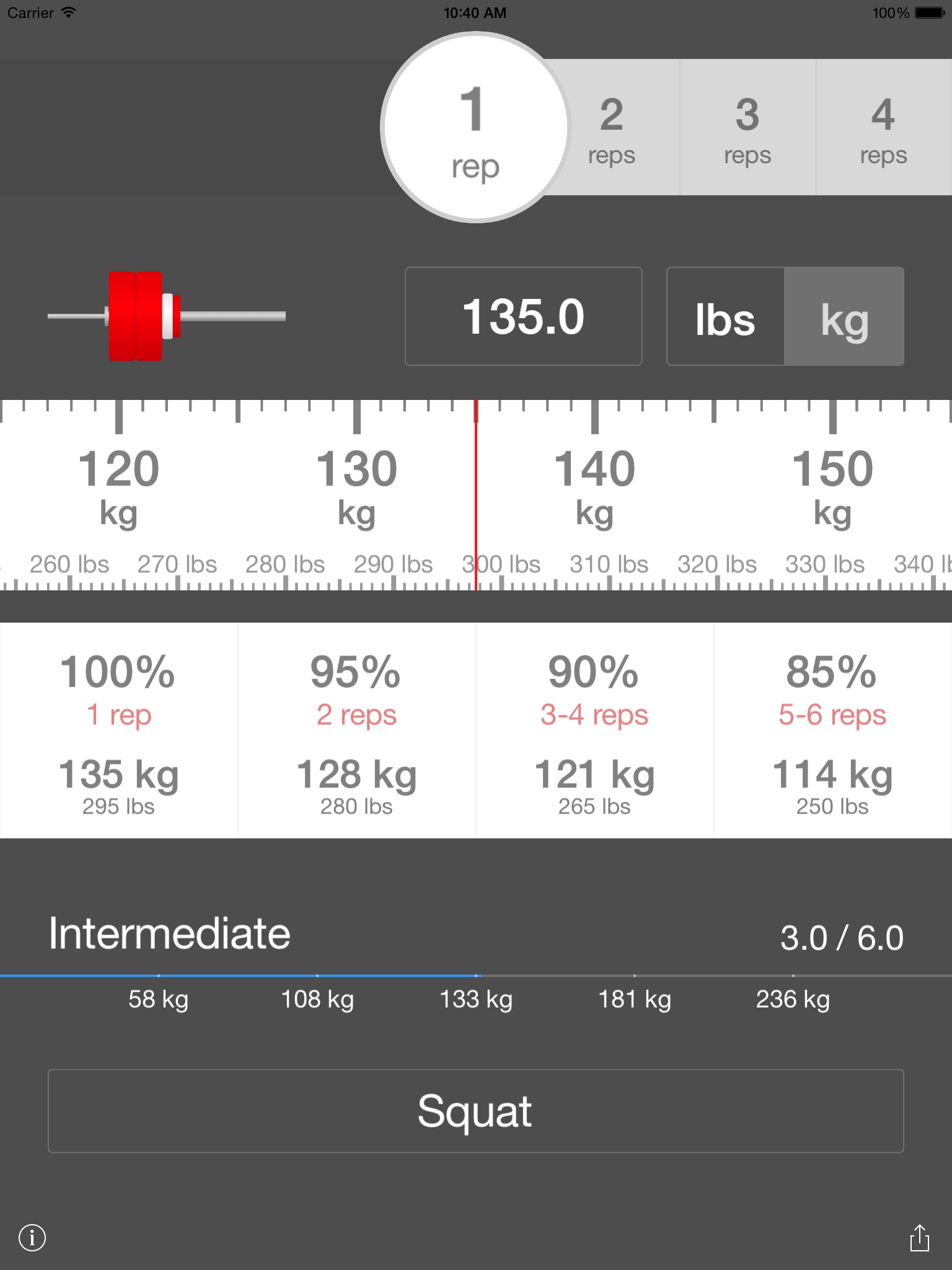The width and height of the screenshot is (952, 1270).
Task: Share results with the share icon
Action: (x=920, y=1238)
